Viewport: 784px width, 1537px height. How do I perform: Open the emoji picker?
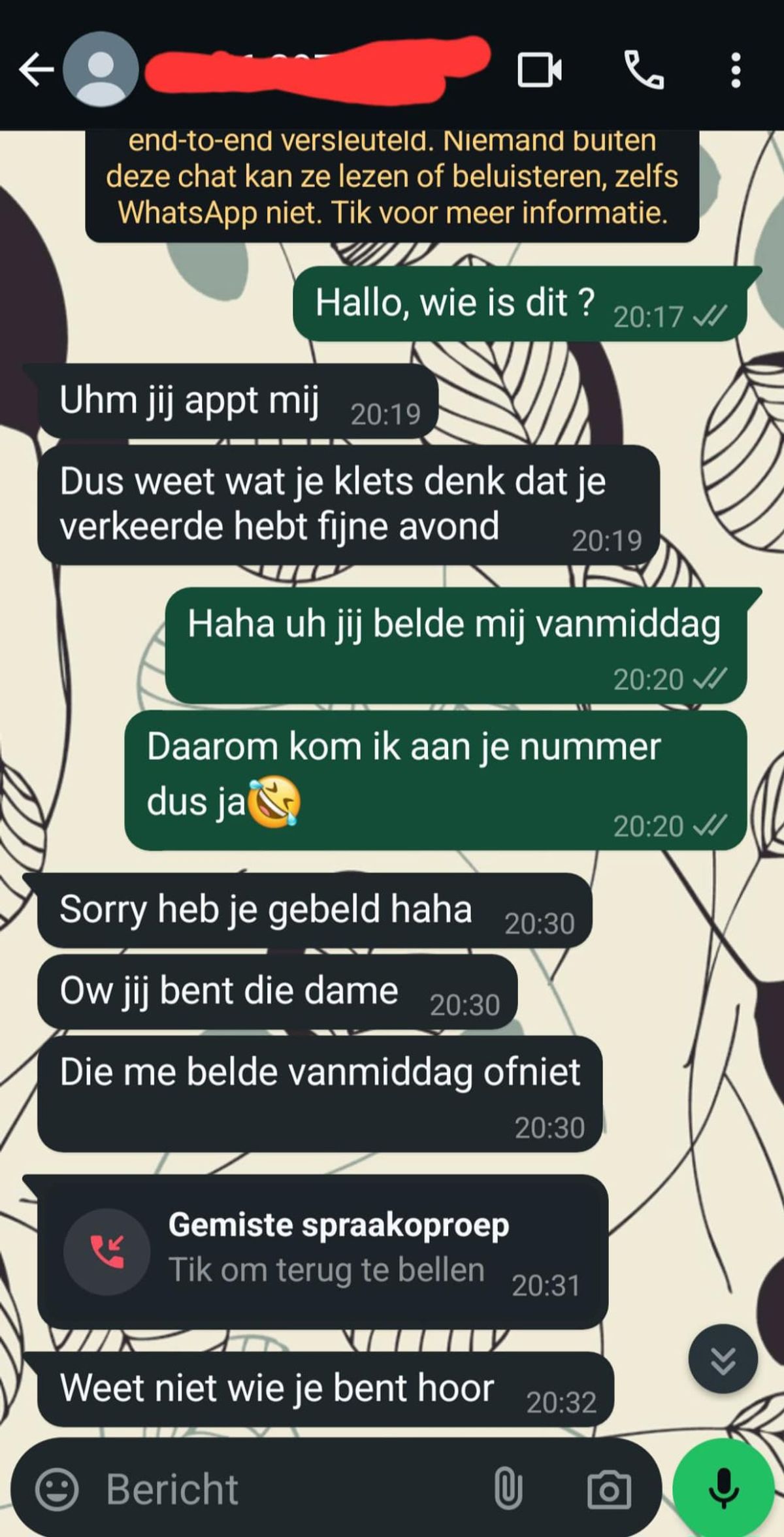coord(57,1489)
